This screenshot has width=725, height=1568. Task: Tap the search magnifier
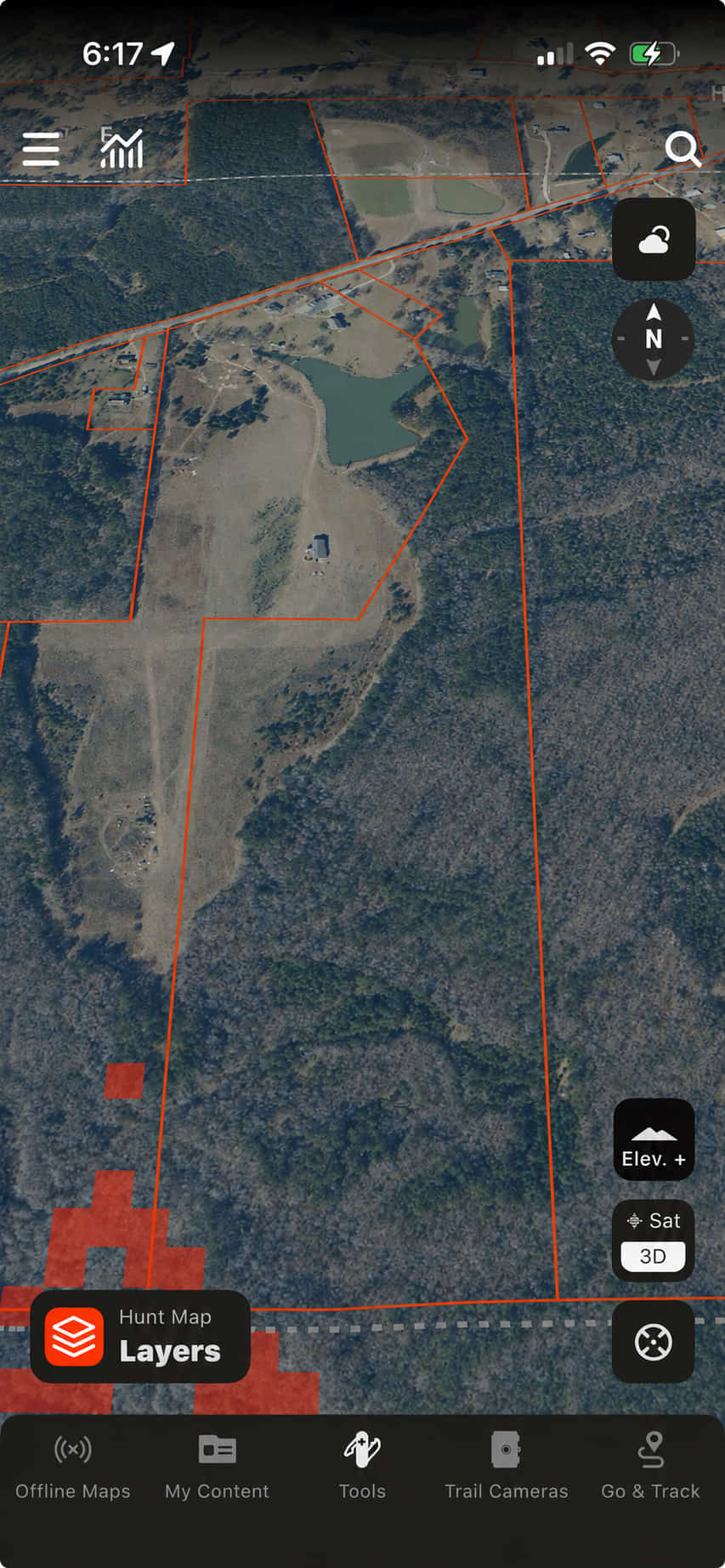pos(683,149)
